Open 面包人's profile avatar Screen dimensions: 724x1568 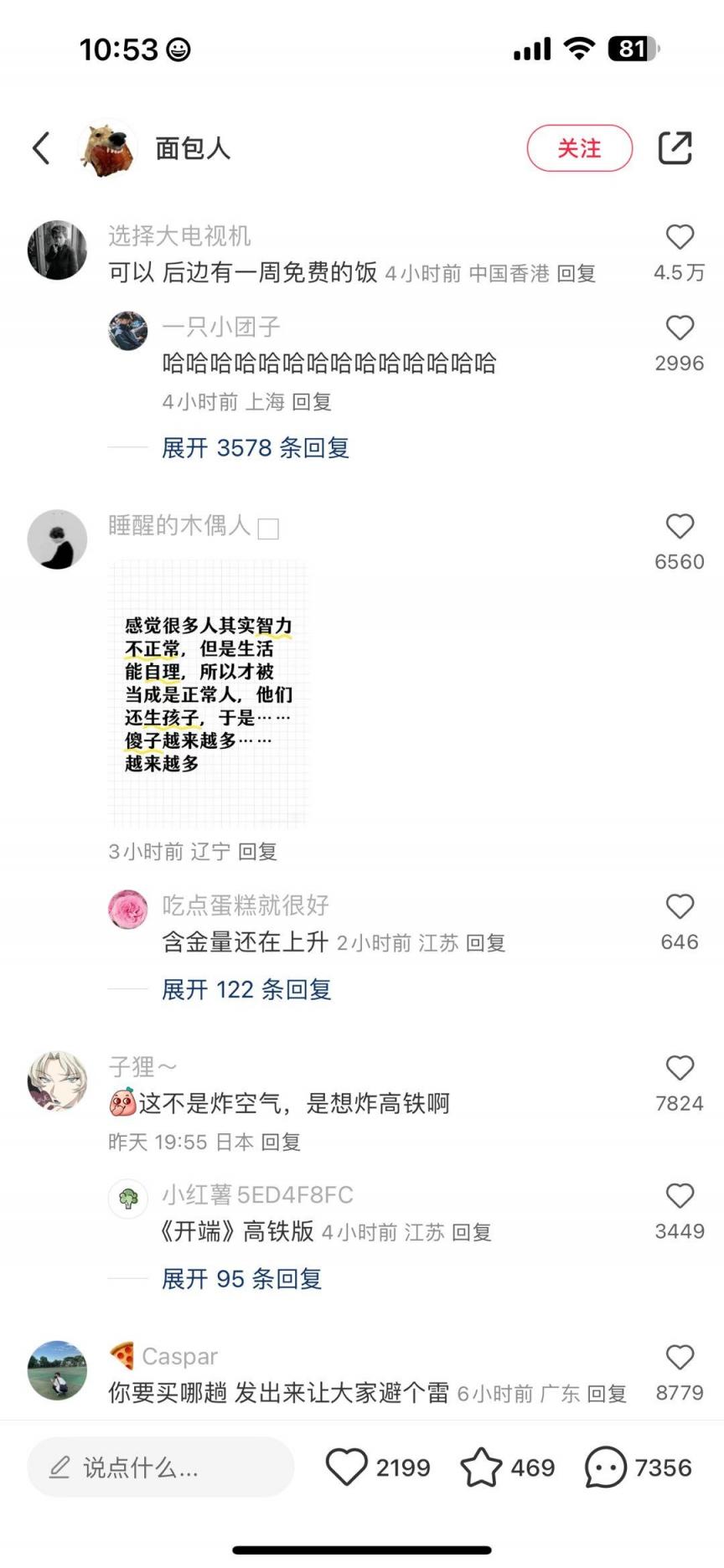(x=107, y=148)
